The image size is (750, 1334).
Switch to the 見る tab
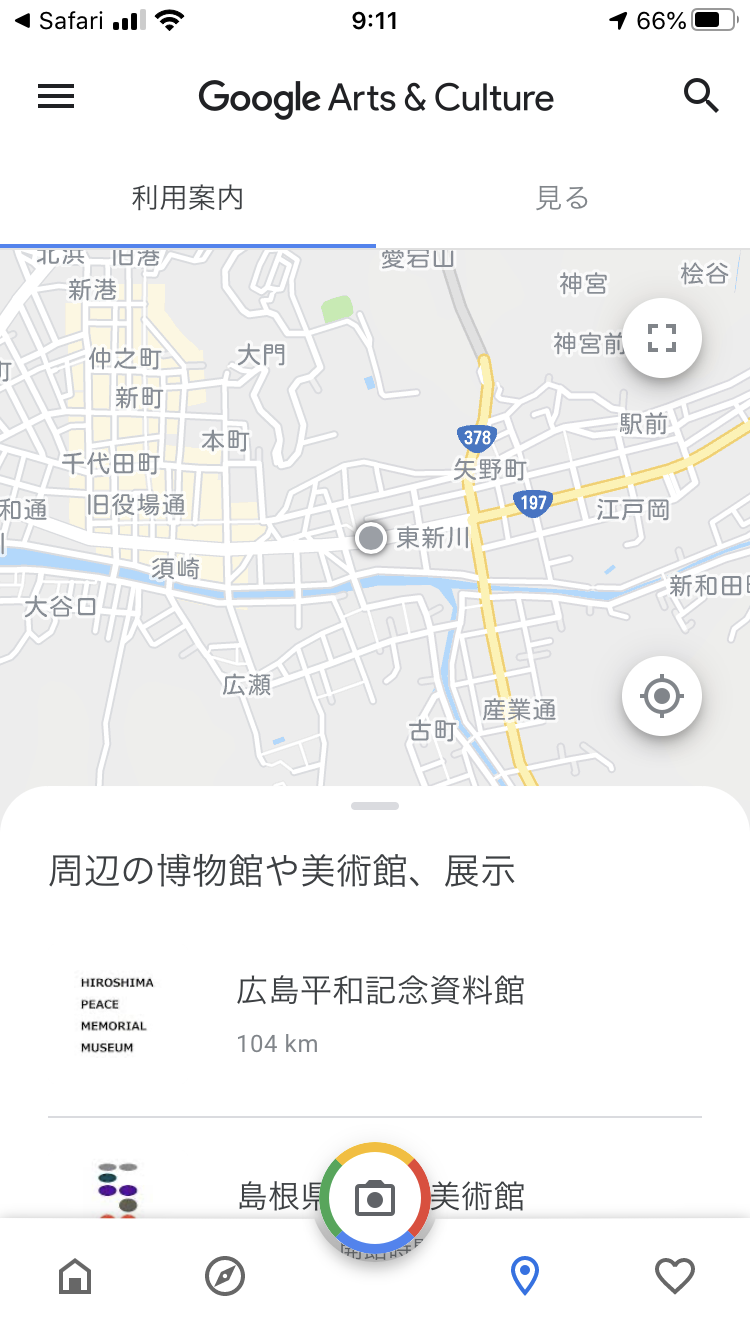pos(562,198)
